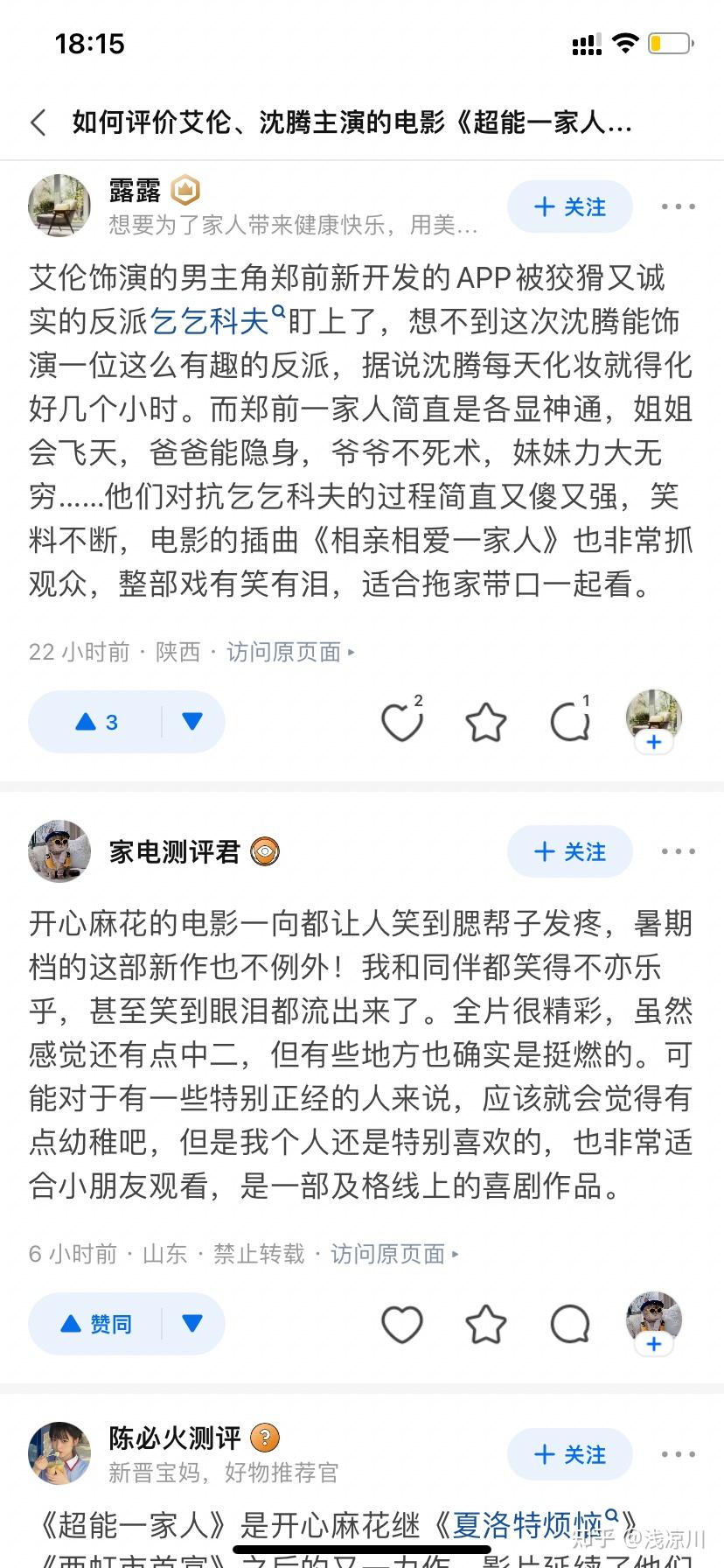724x1568 pixels.
Task: Open overflow menu on 家电测评君's answer
Action: click(678, 851)
